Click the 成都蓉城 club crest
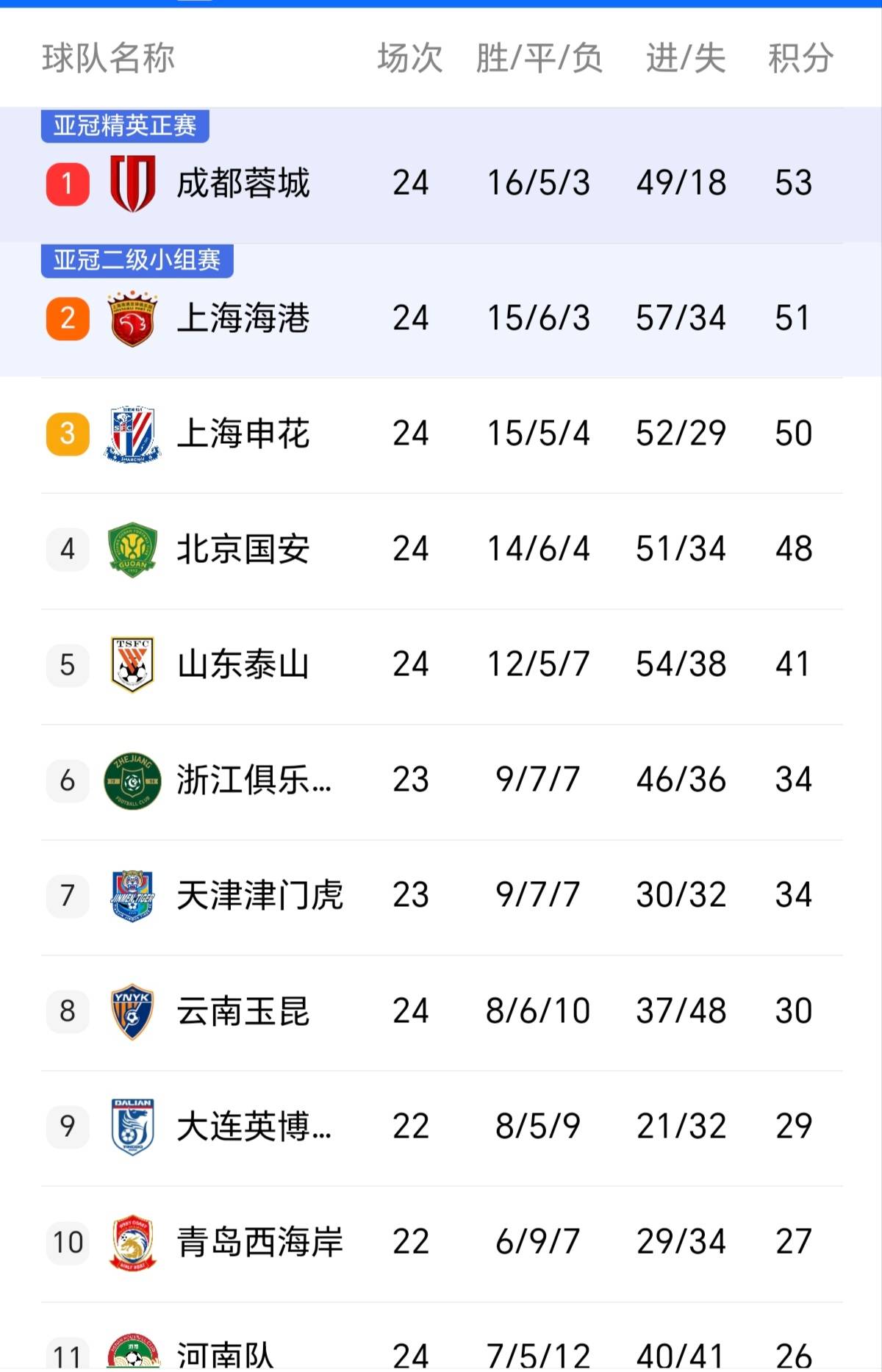The width and height of the screenshot is (882, 1372). (132, 184)
